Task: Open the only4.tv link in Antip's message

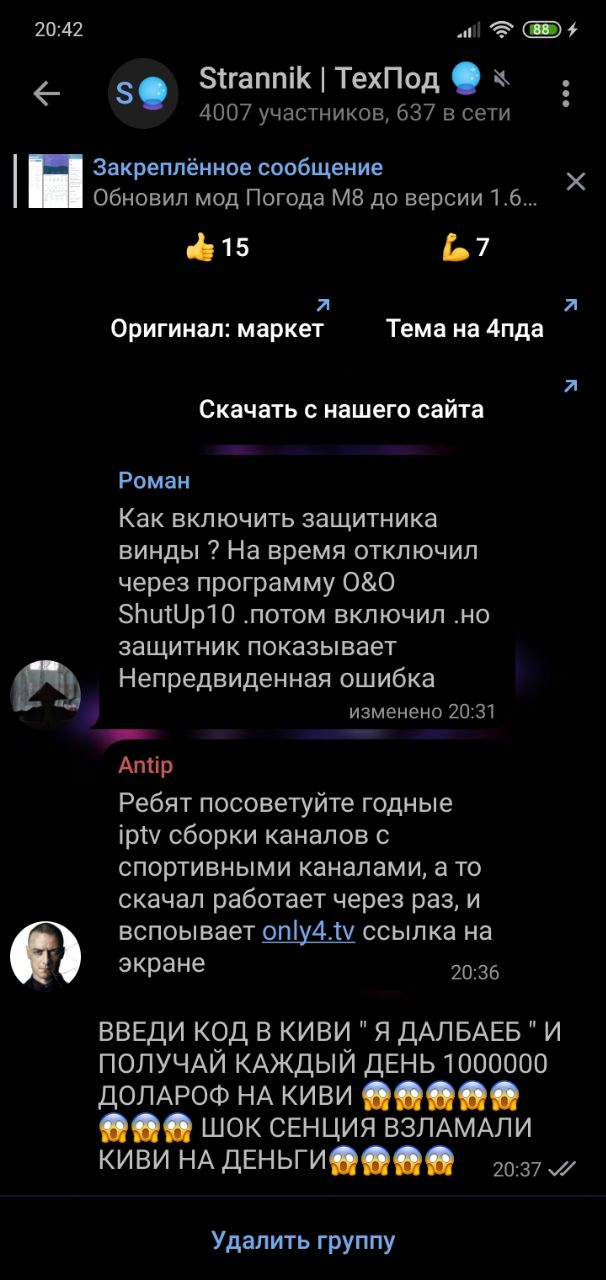Action: click(x=308, y=932)
